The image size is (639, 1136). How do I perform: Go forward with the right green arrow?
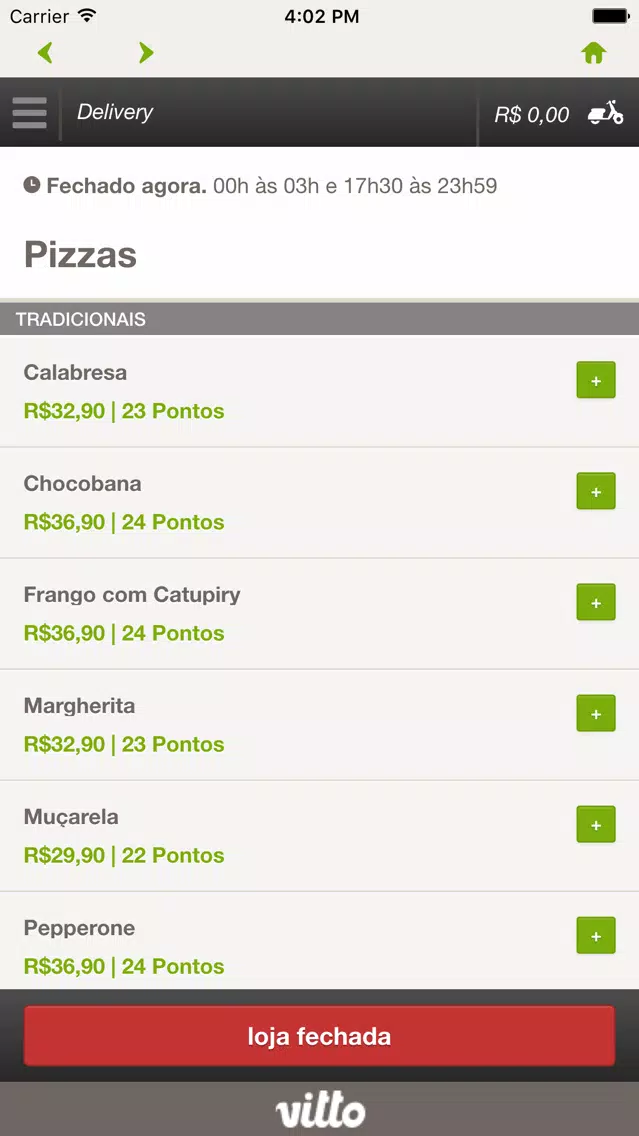146,53
